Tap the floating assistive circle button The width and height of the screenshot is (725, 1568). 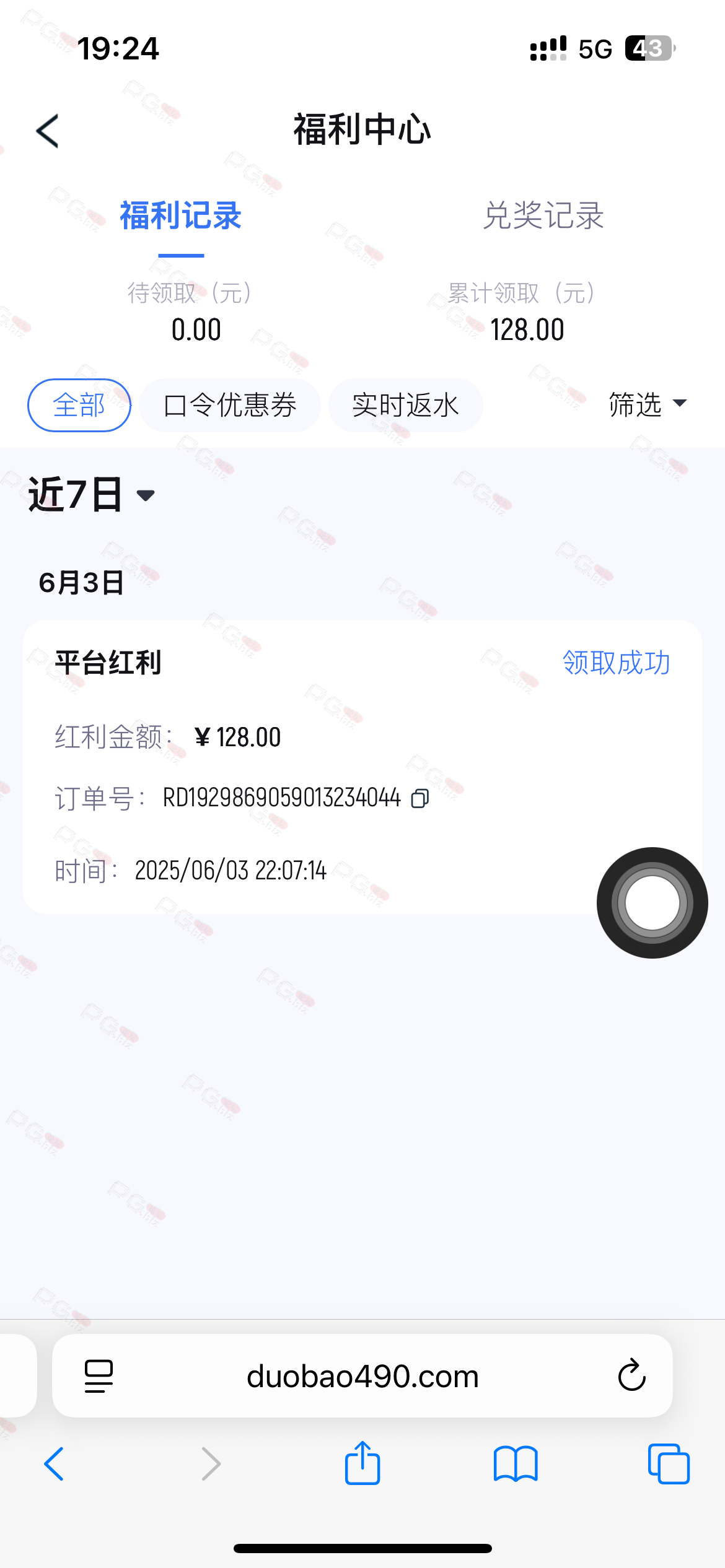pyautogui.click(x=652, y=902)
